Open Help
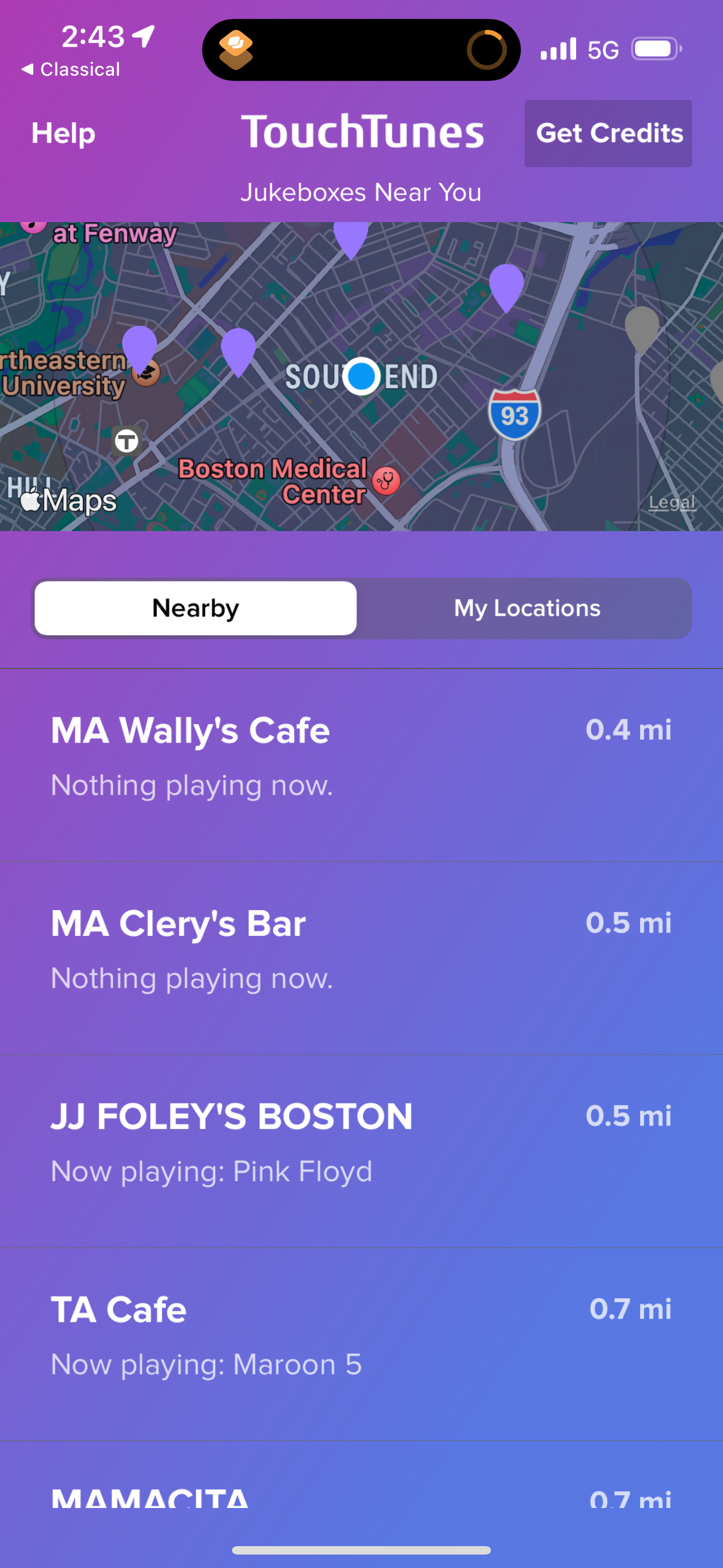The image size is (723, 1568). click(63, 133)
